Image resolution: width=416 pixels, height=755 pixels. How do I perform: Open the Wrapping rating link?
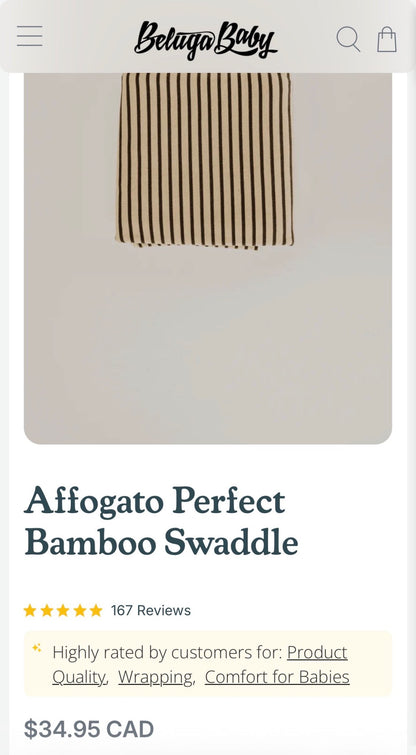pos(155,677)
